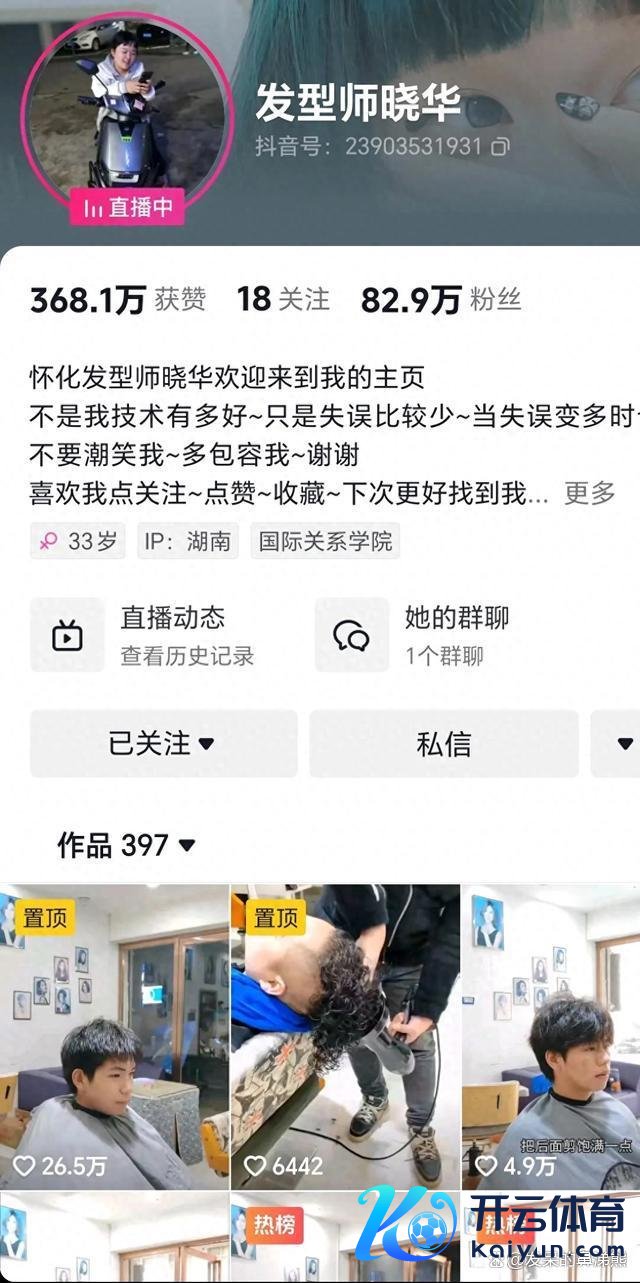The width and height of the screenshot is (640, 1283).
Task: View the 82.9万 粉丝 followers list
Action: (x=441, y=299)
